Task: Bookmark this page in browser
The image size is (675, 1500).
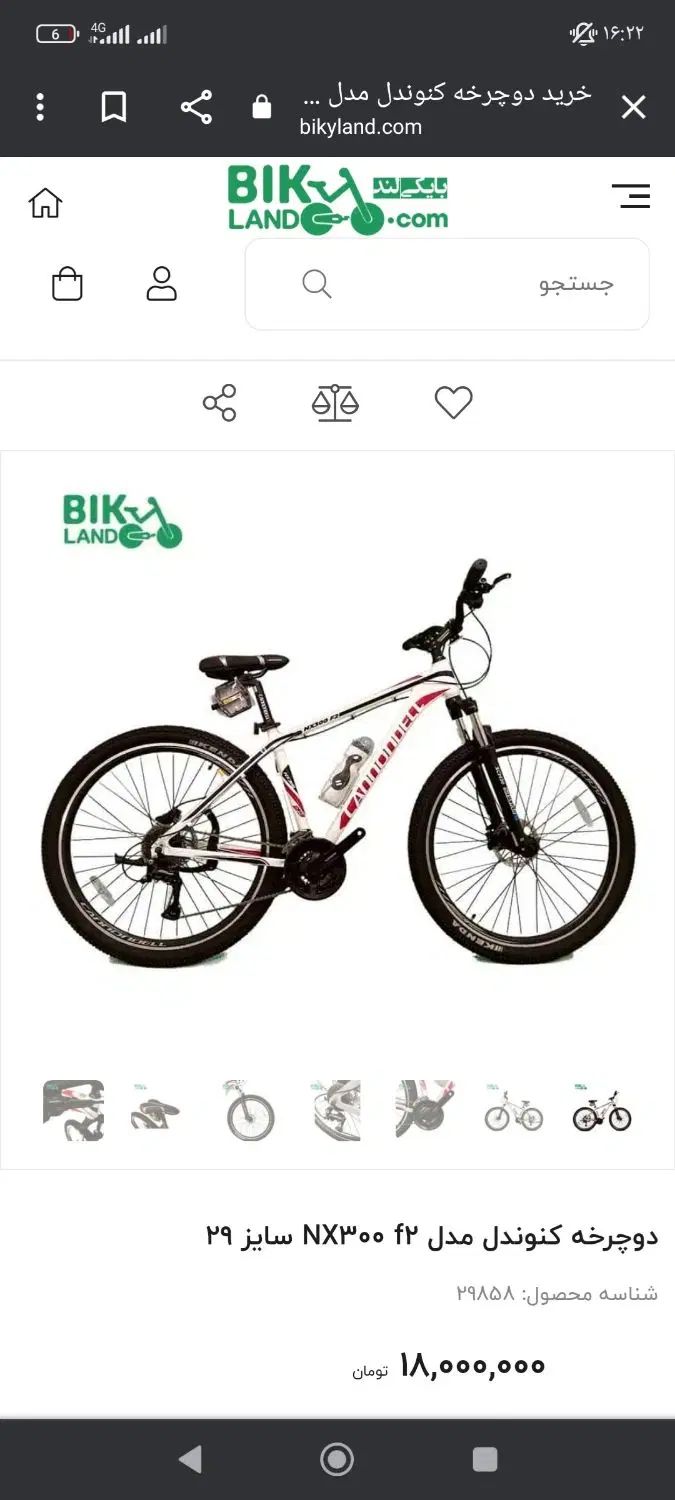Action: [114, 108]
